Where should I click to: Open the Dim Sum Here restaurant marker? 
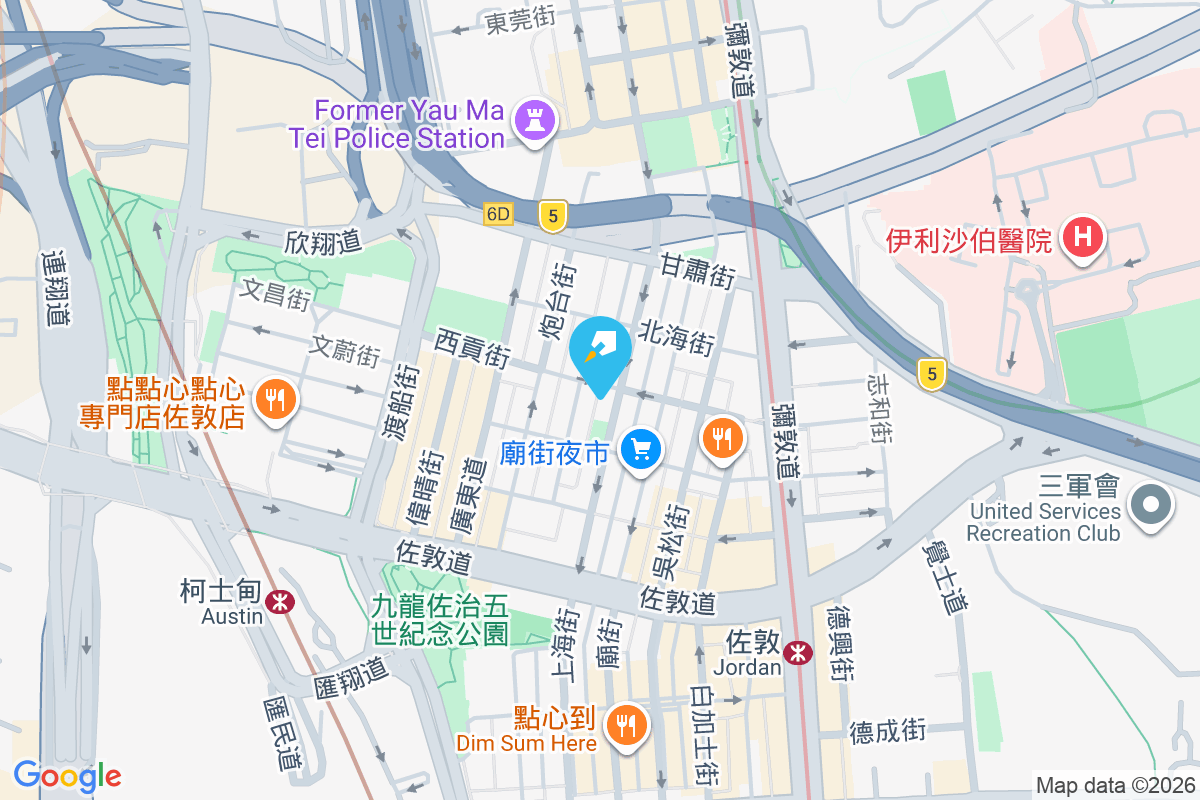tap(628, 724)
